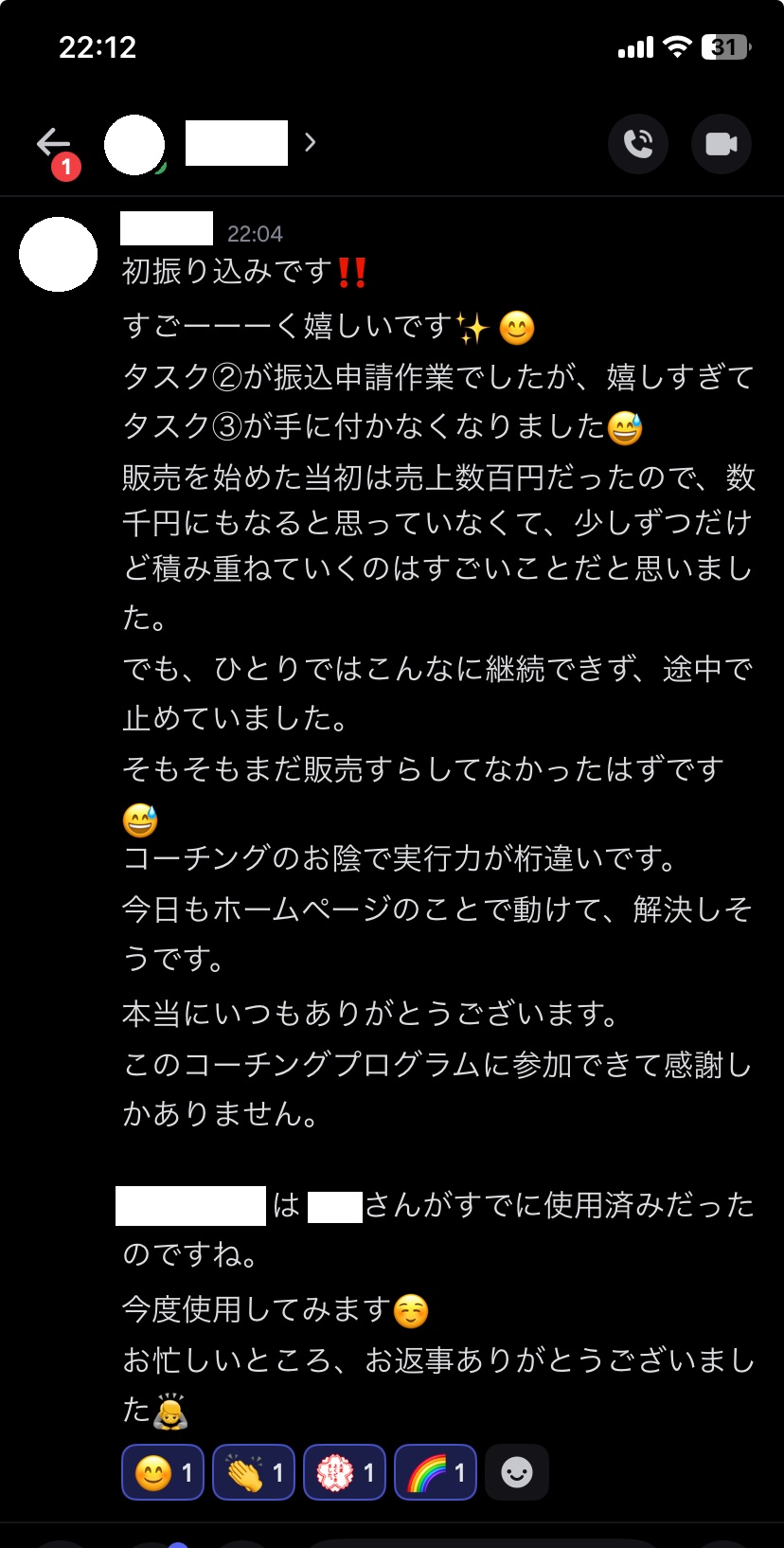Start a voice call
The image size is (784, 1548).
tap(638, 144)
